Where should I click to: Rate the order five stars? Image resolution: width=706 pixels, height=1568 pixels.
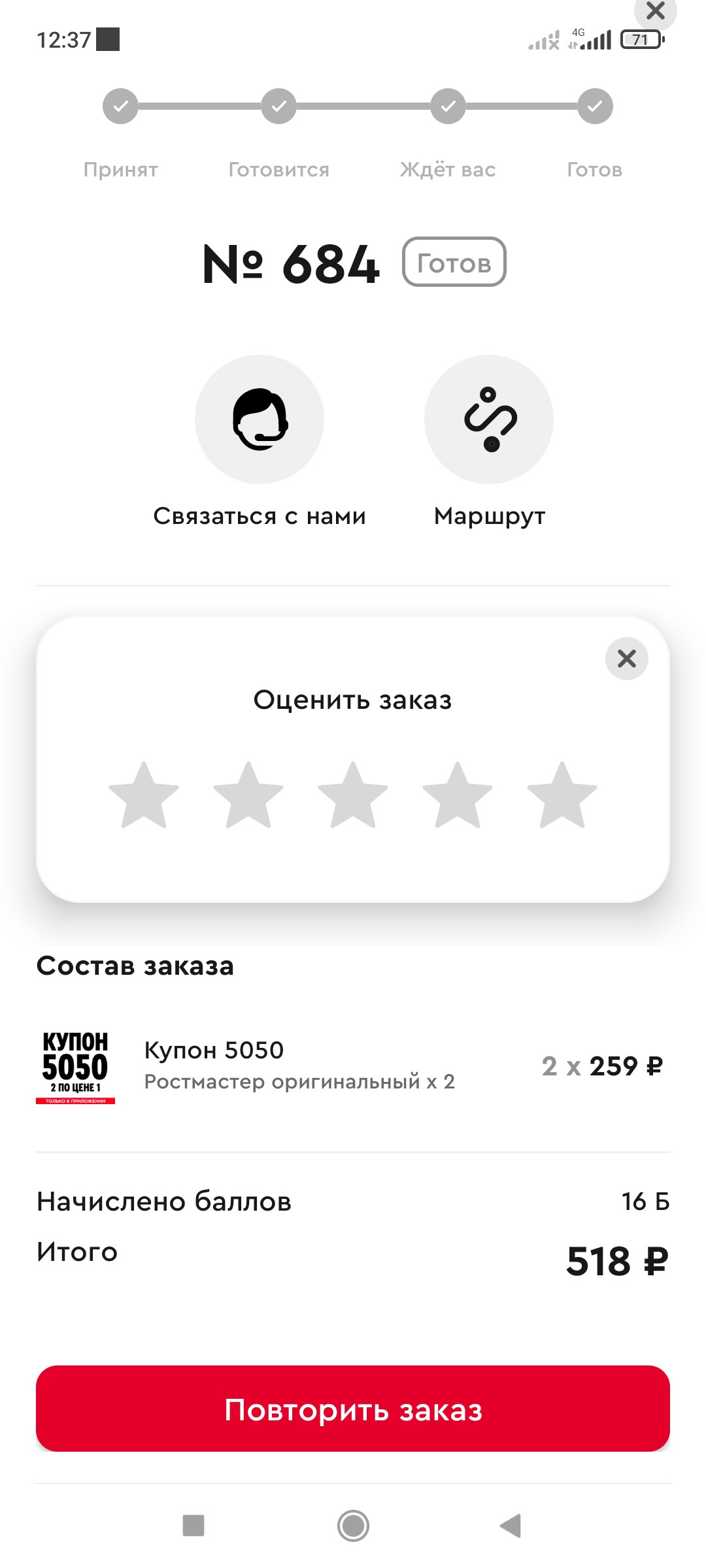coord(562,795)
